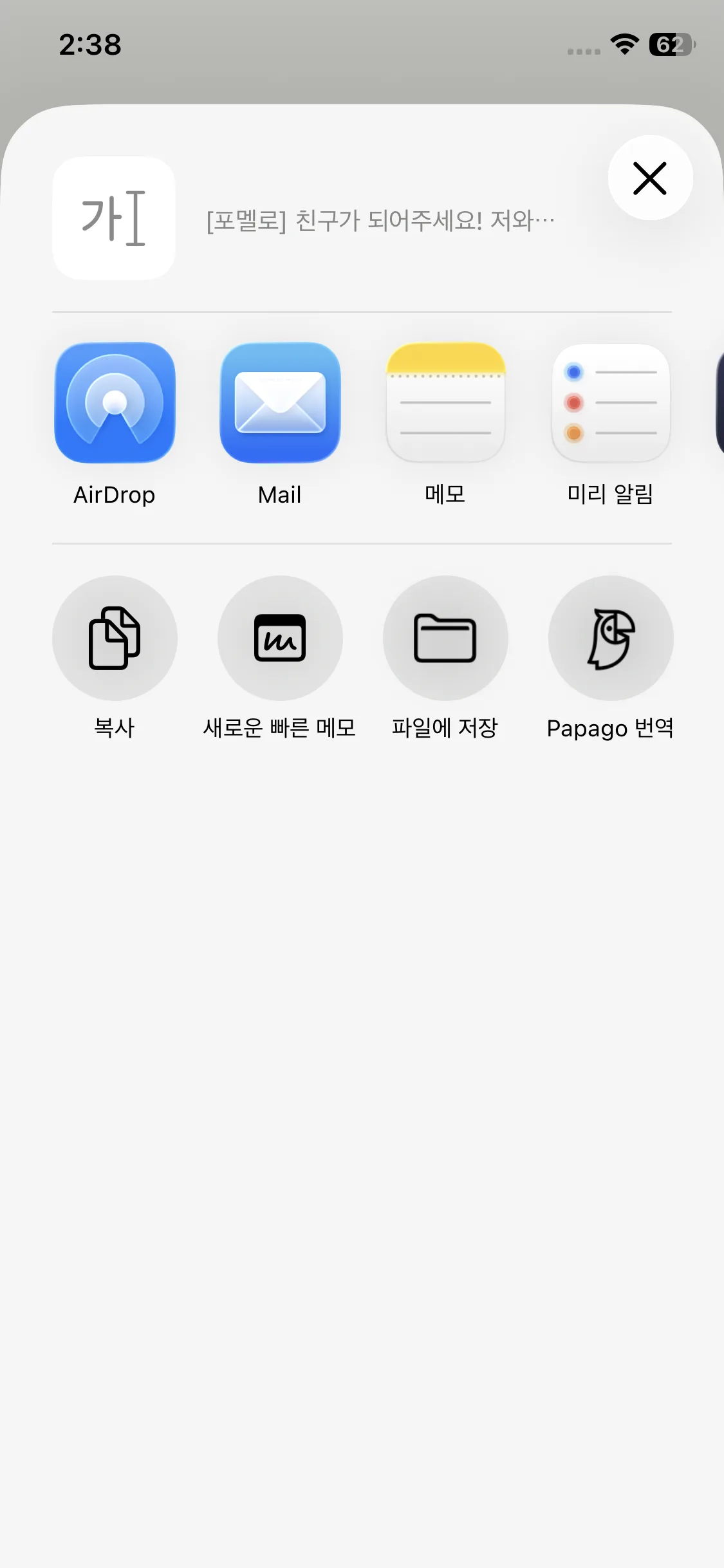Create 새로운 빠른 메모
The width and height of the screenshot is (724, 1568).
click(280, 638)
